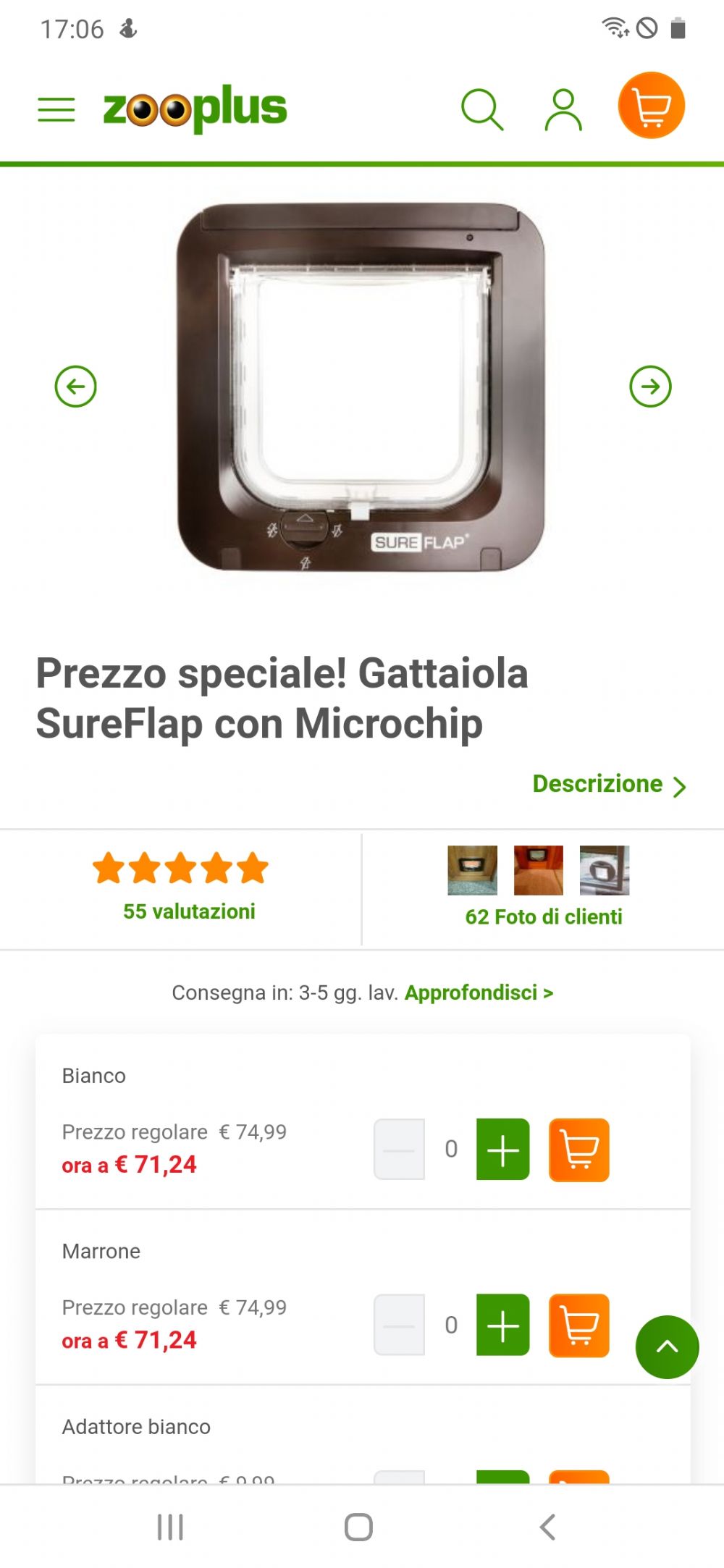Screen dimensions: 724x1568
Task: Go back using system navigation
Action: point(548,1527)
